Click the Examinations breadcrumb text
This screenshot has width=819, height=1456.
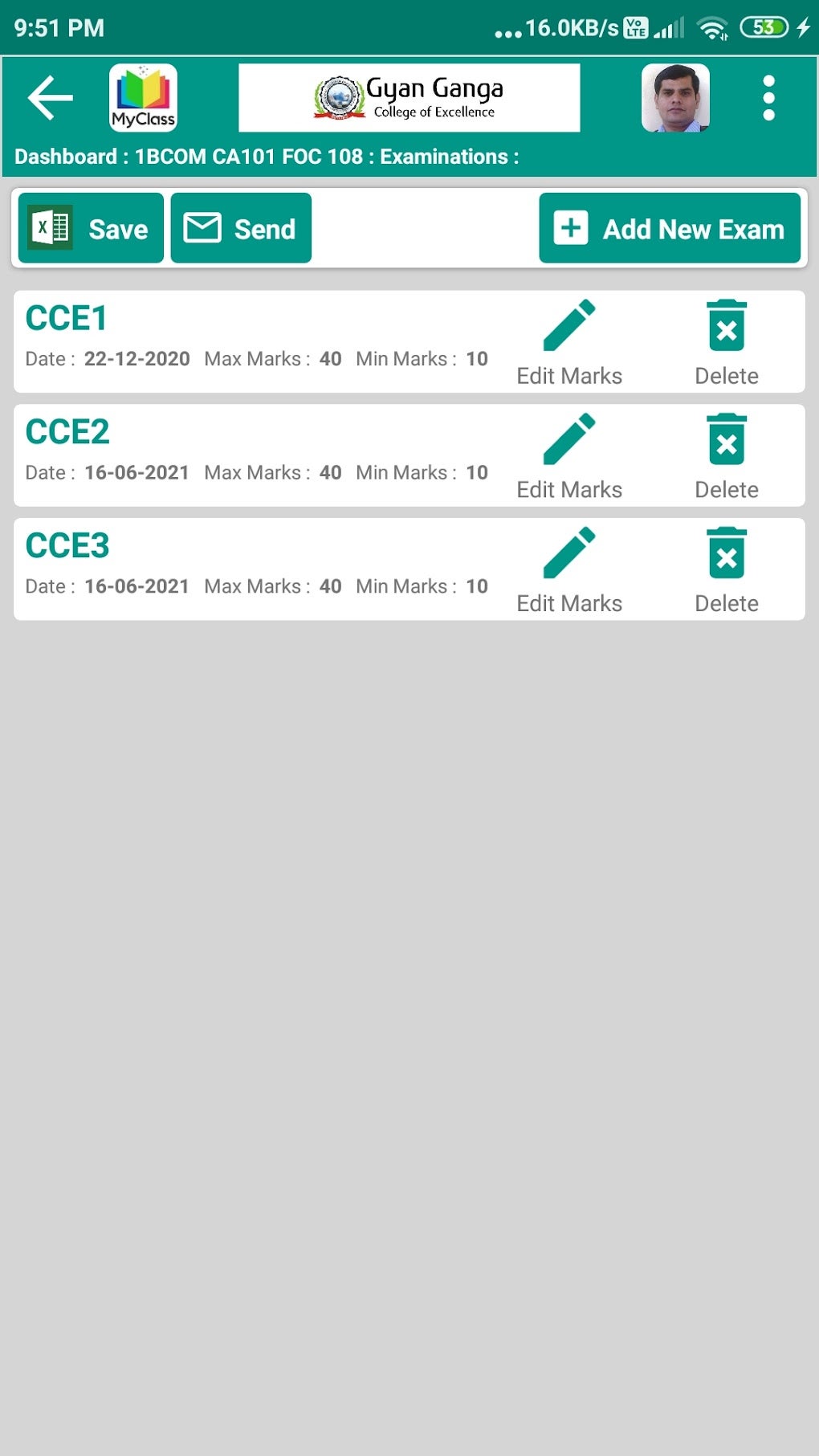click(x=446, y=157)
